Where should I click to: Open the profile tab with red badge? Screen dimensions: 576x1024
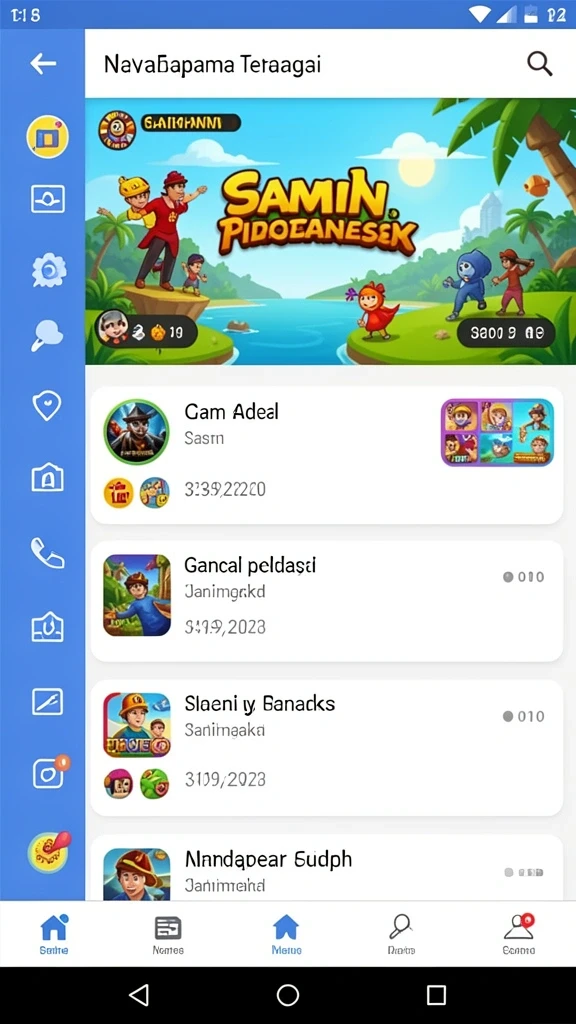[x=519, y=934]
